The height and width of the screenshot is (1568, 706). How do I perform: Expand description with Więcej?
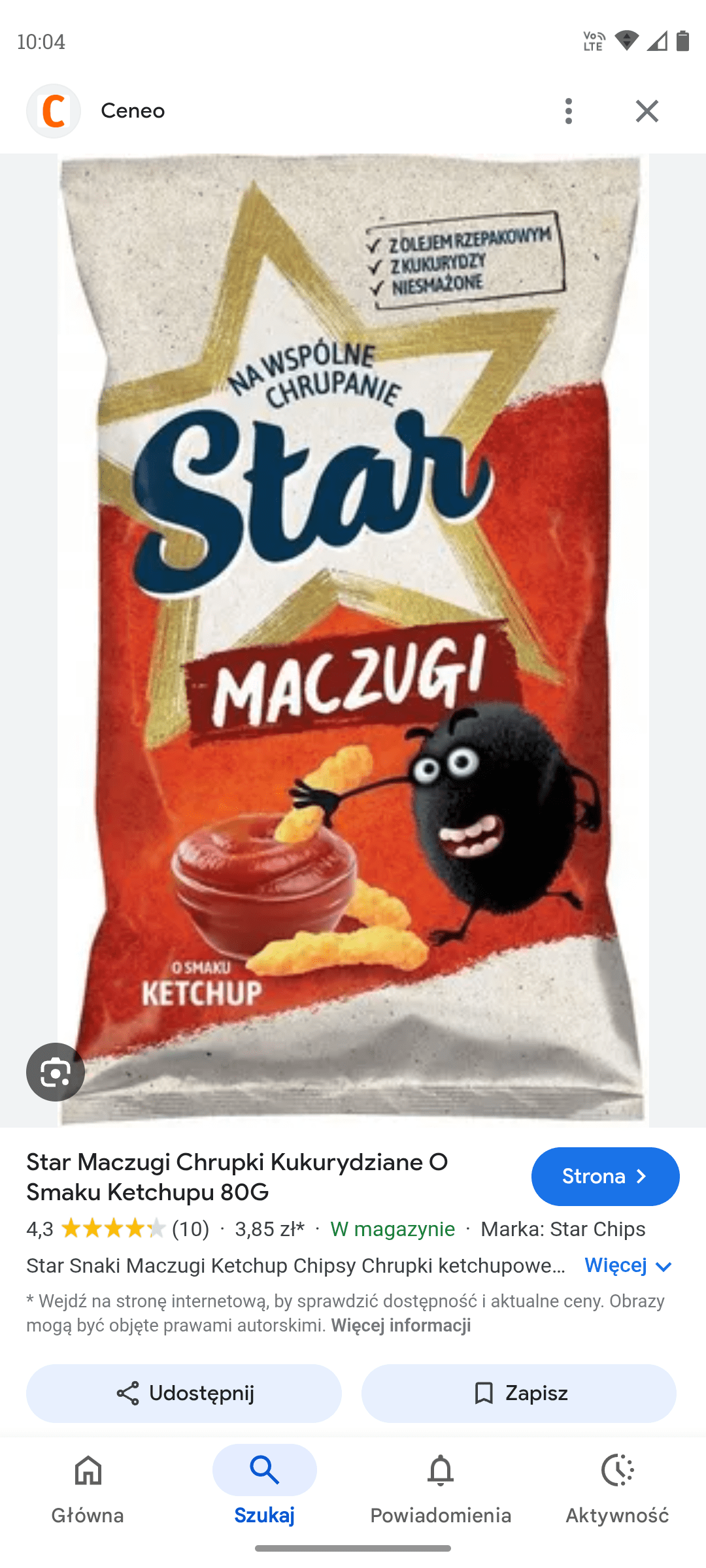pyautogui.click(x=628, y=1266)
